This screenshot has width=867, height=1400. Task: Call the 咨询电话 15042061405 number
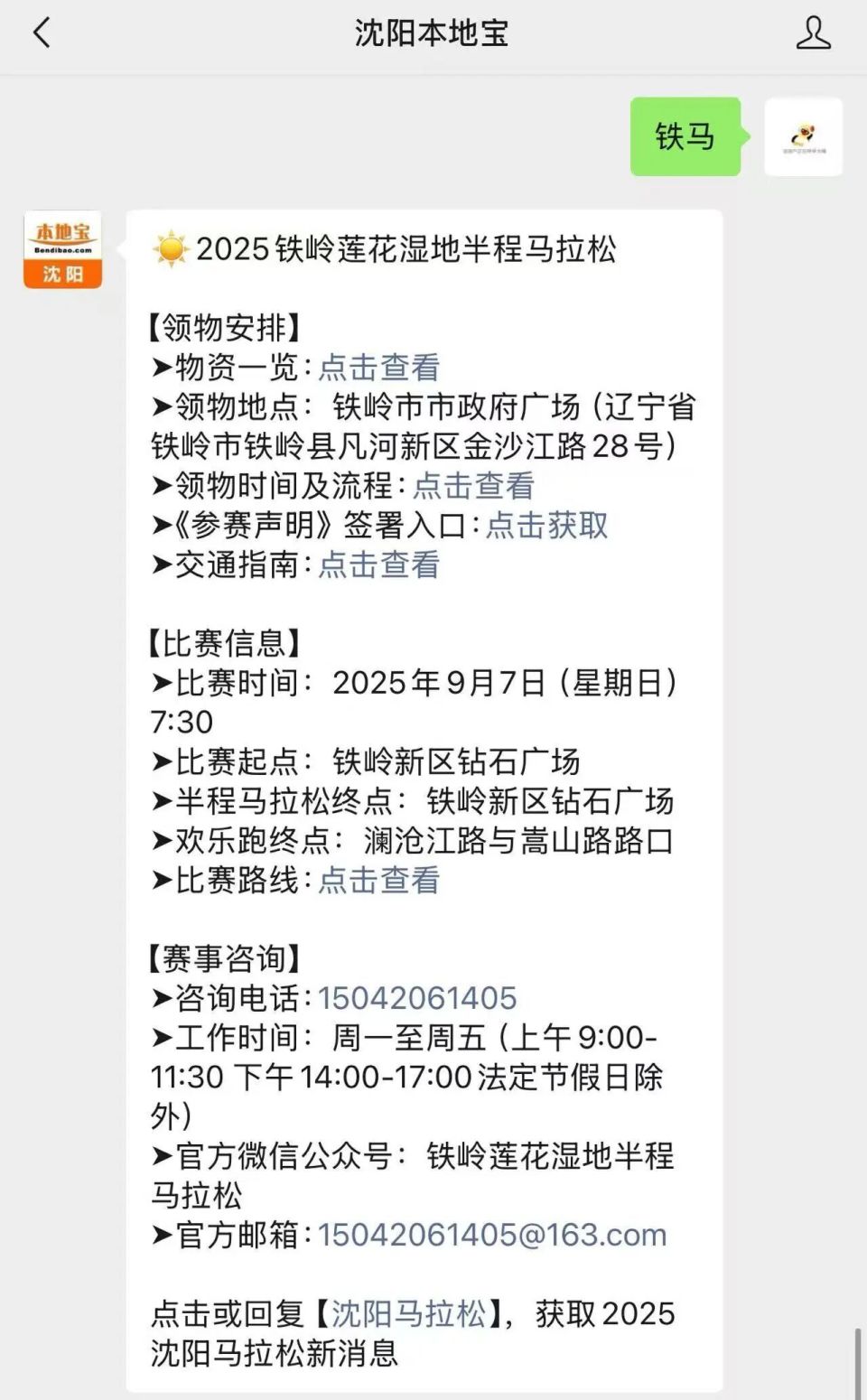coord(416,999)
